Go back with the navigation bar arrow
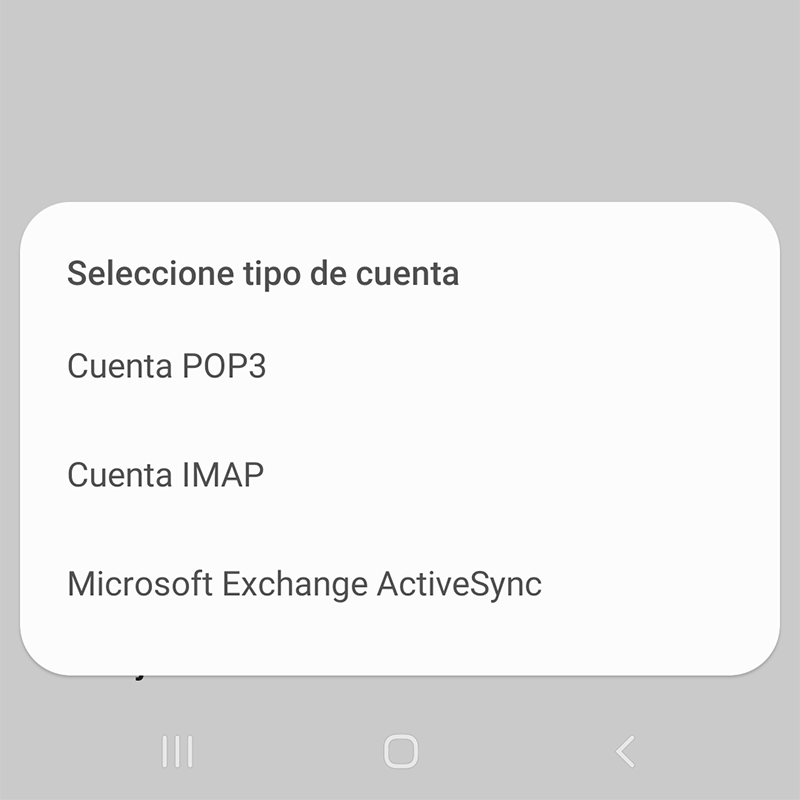 click(625, 751)
